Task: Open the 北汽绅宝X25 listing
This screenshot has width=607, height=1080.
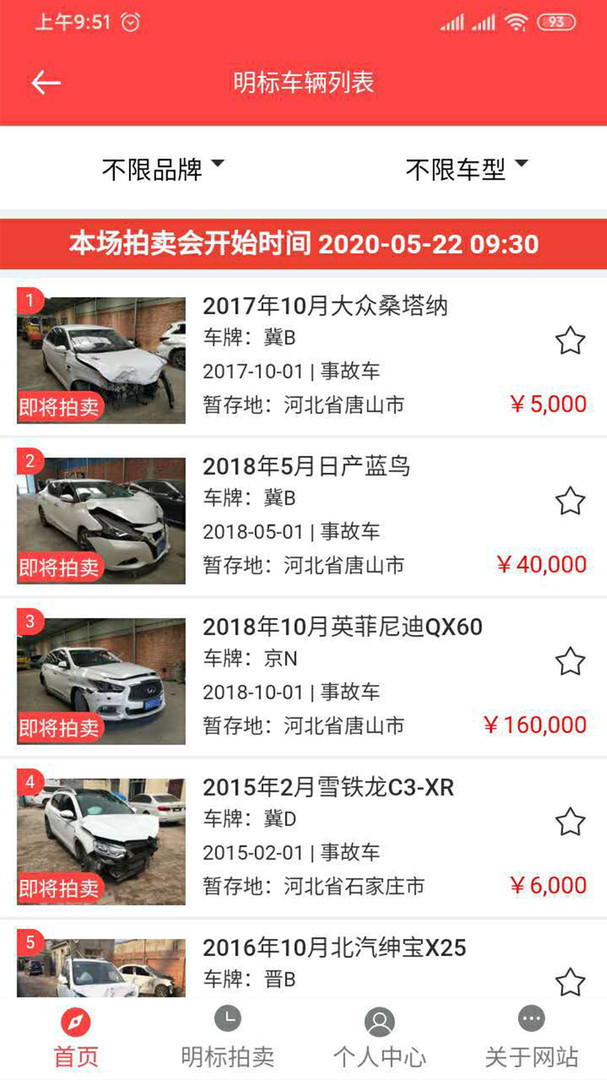Action: pyautogui.click(x=303, y=959)
